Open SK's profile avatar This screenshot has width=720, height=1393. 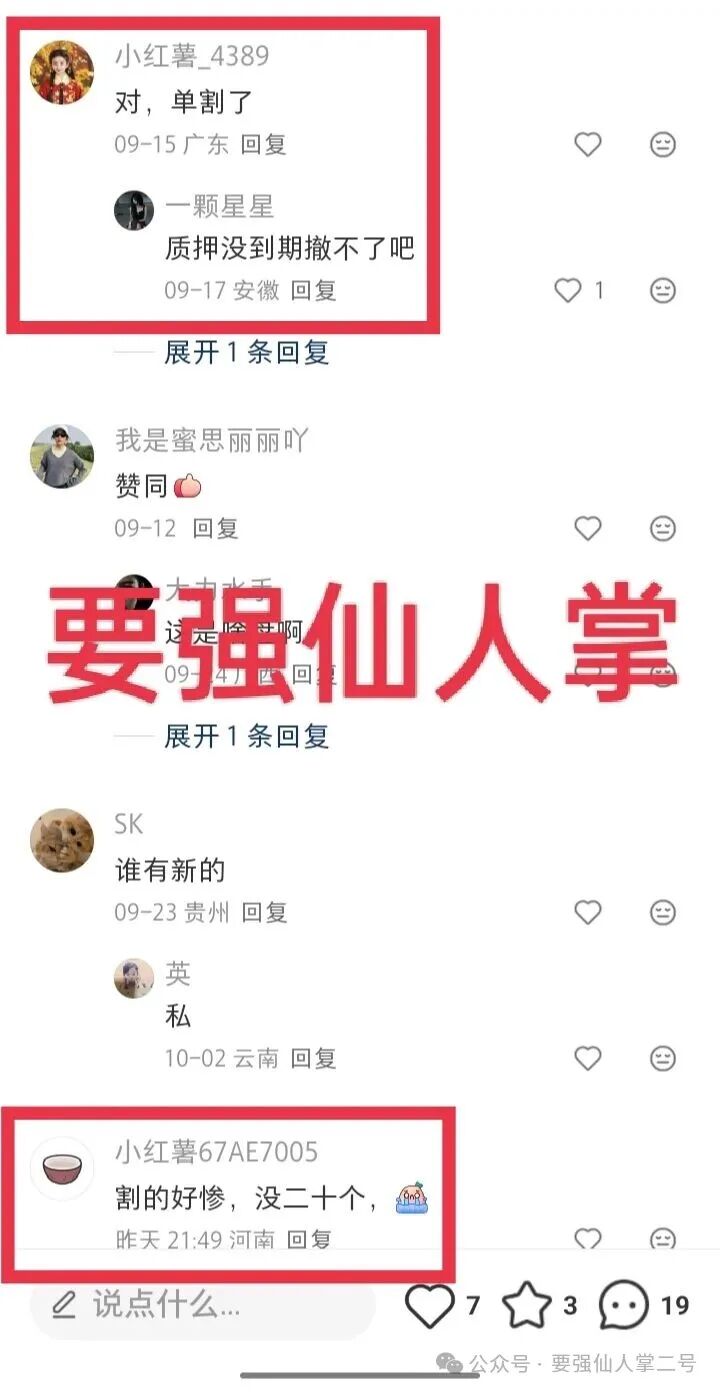[x=62, y=840]
